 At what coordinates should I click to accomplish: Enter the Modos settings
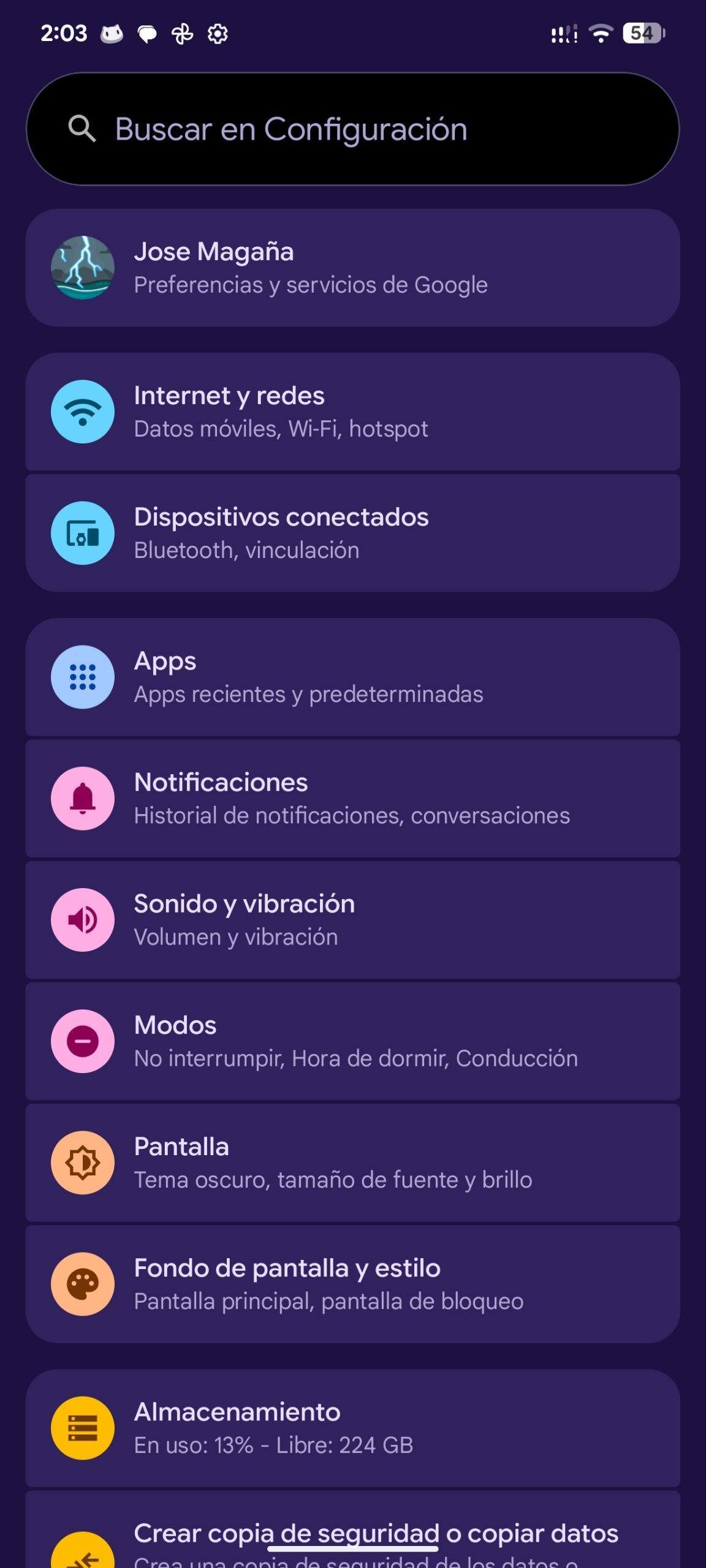click(x=352, y=1041)
